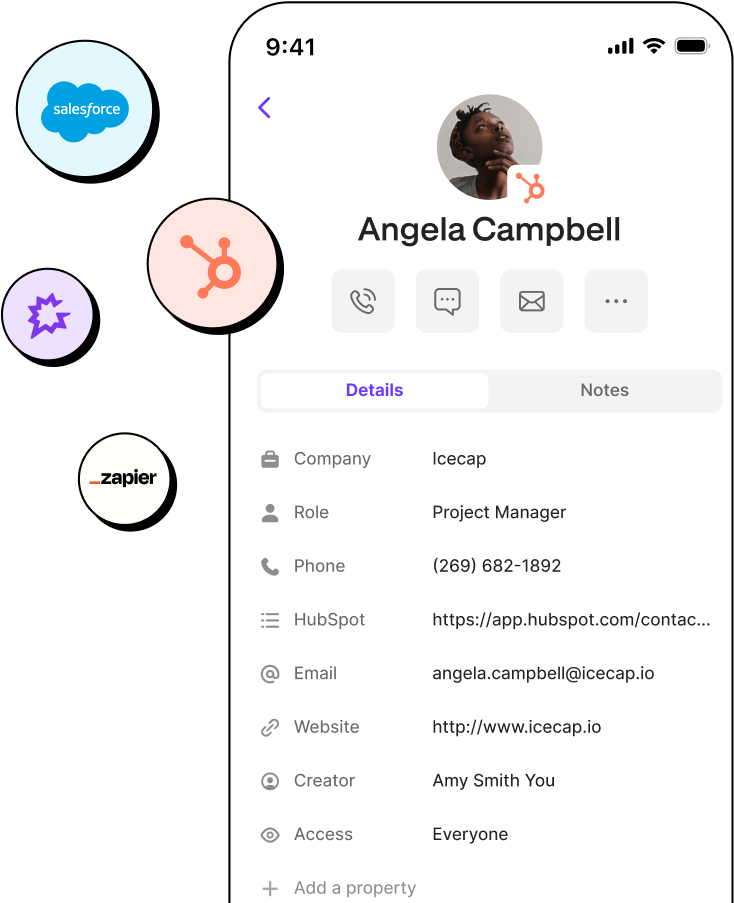The width and height of the screenshot is (734, 903).
Task: Tap Add a property
Action: point(355,887)
